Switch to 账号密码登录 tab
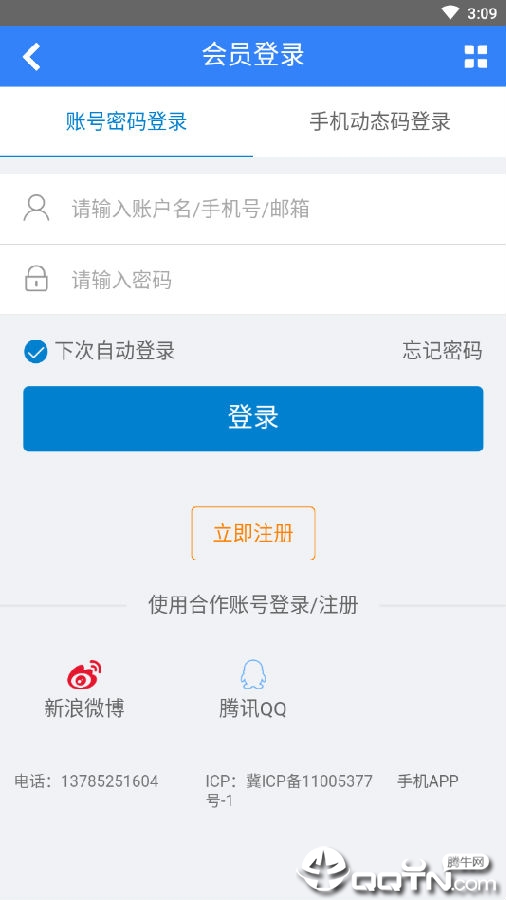Image resolution: width=506 pixels, height=900 pixels. (x=126, y=122)
